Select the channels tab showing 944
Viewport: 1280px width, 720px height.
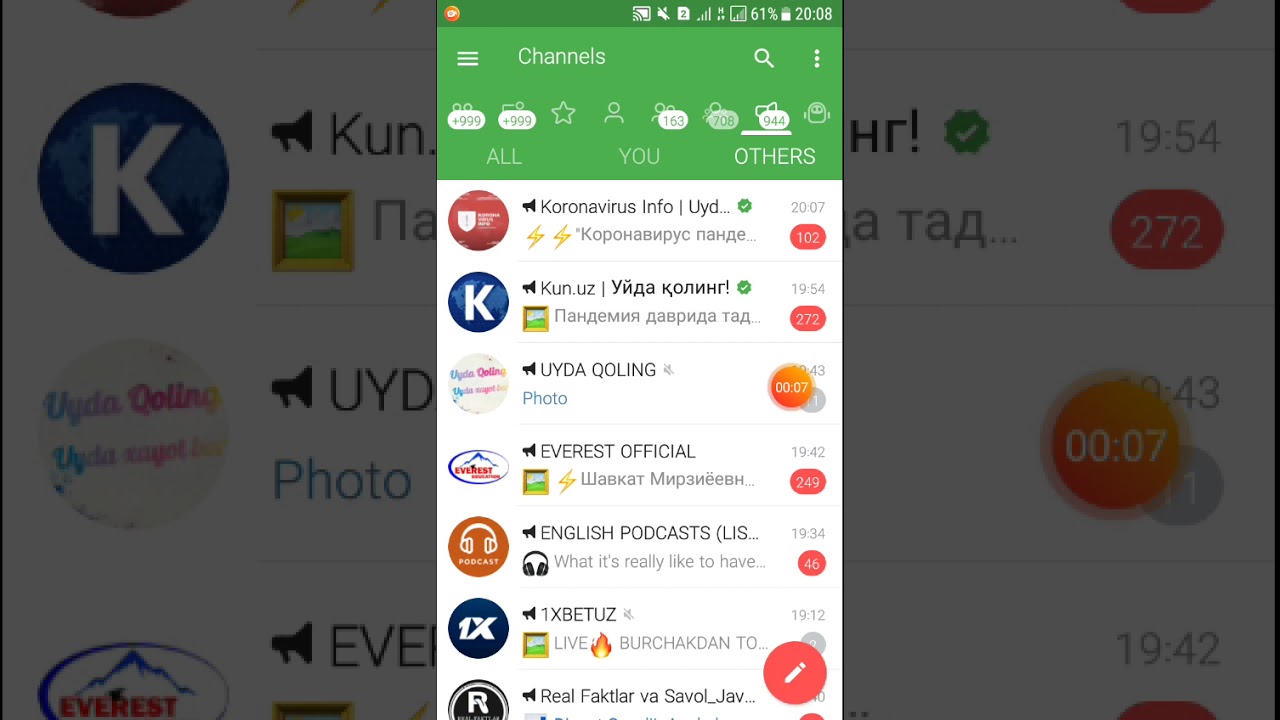pyautogui.click(x=772, y=115)
